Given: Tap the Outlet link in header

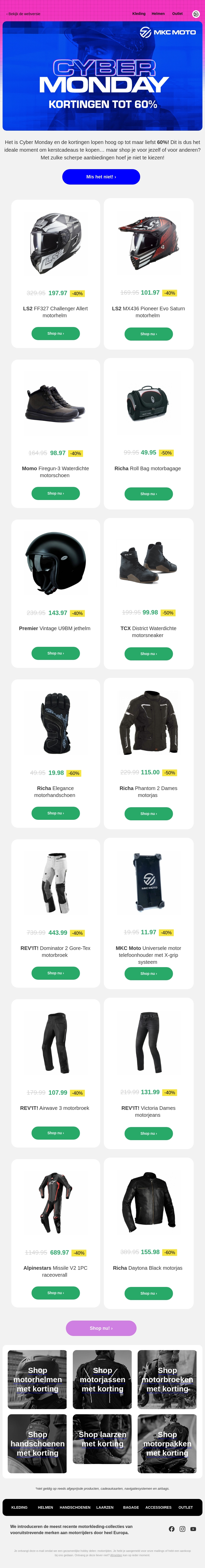Looking at the screenshot, I should (x=177, y=13).
